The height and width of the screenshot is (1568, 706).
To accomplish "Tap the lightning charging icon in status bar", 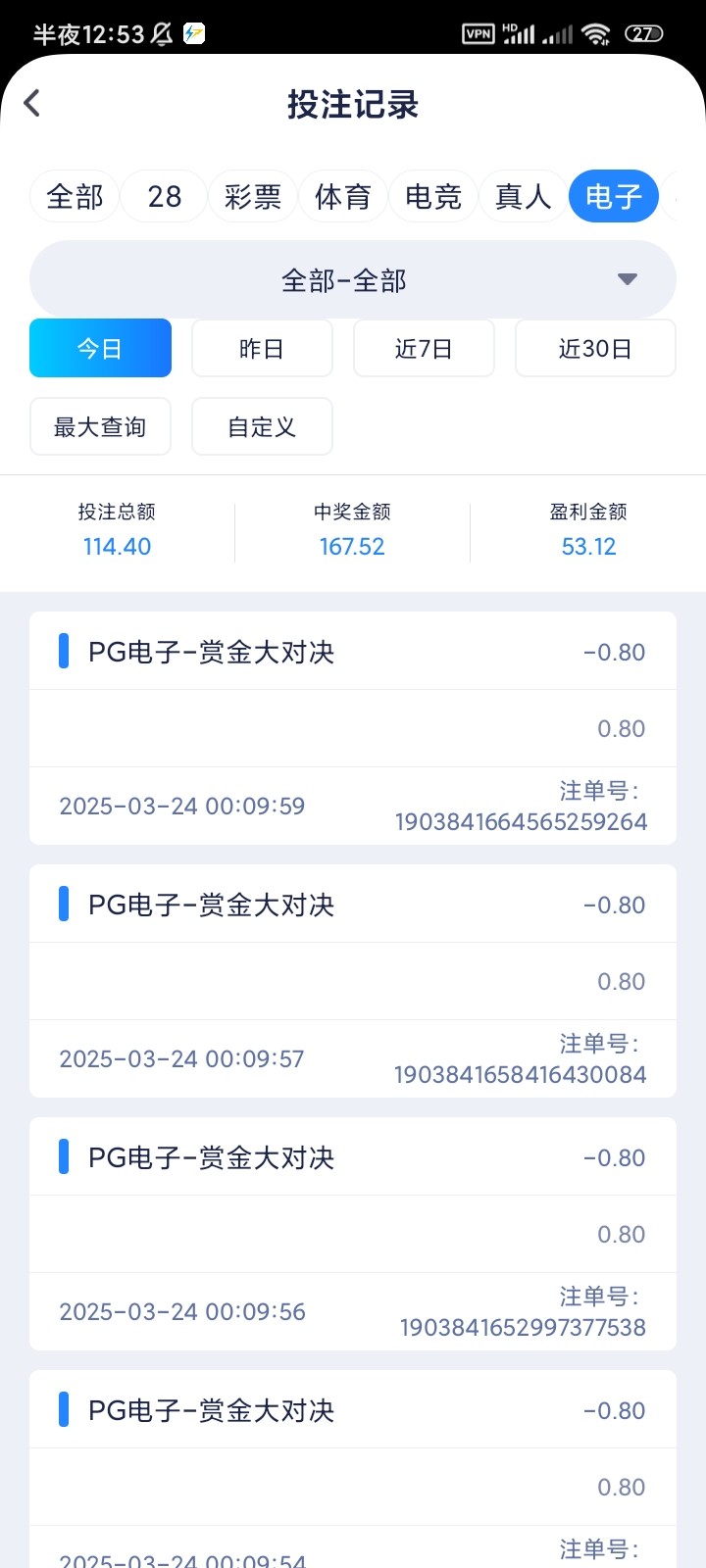I will [x=191, y=33].
